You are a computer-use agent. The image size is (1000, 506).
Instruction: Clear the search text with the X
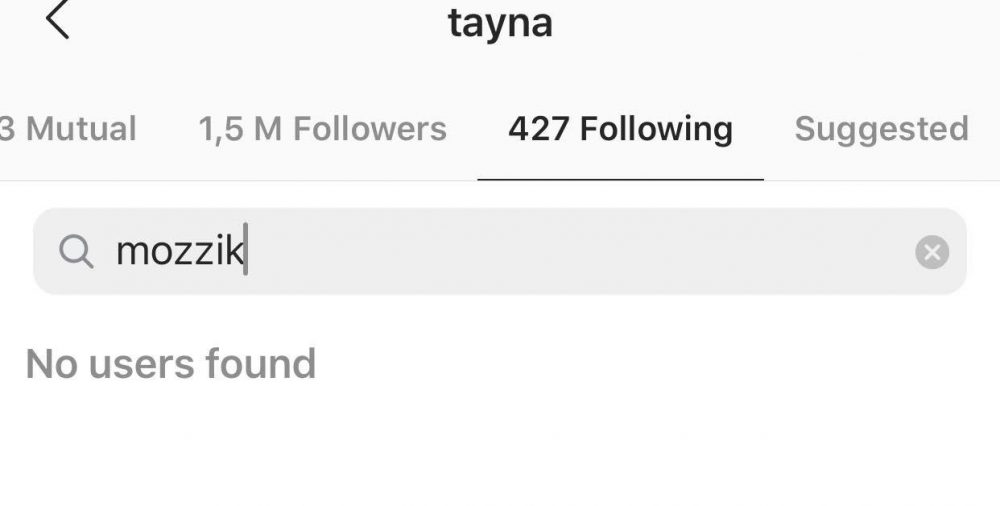pyautogui.click(x=931, y=253)
